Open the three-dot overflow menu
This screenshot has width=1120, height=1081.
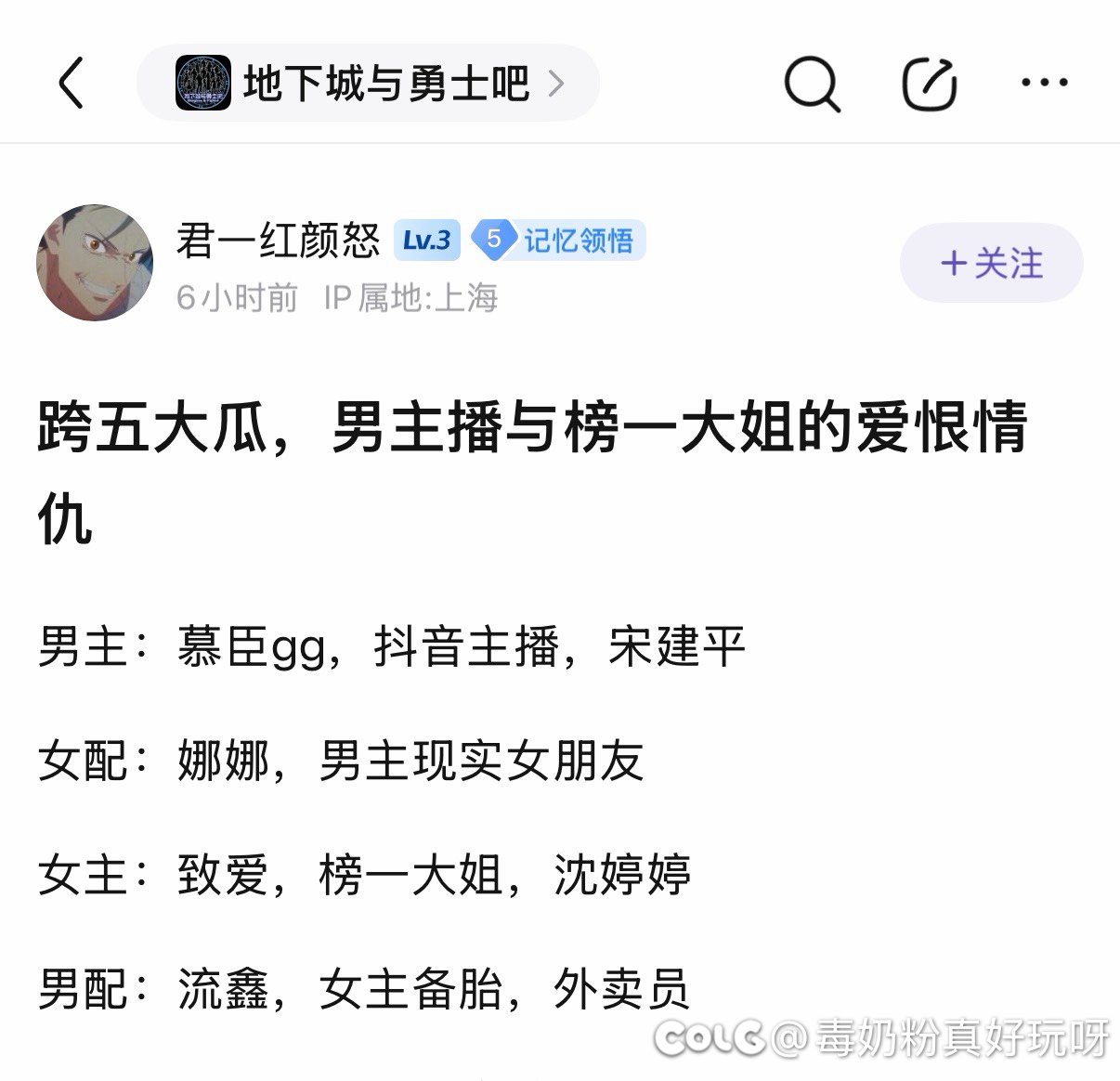[1044, 83]
